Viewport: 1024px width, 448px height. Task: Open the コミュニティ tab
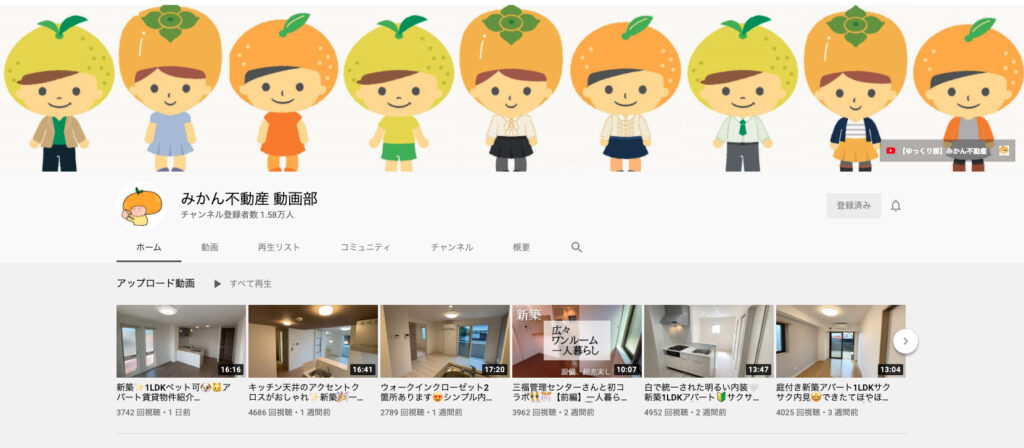tap(365, 247)
